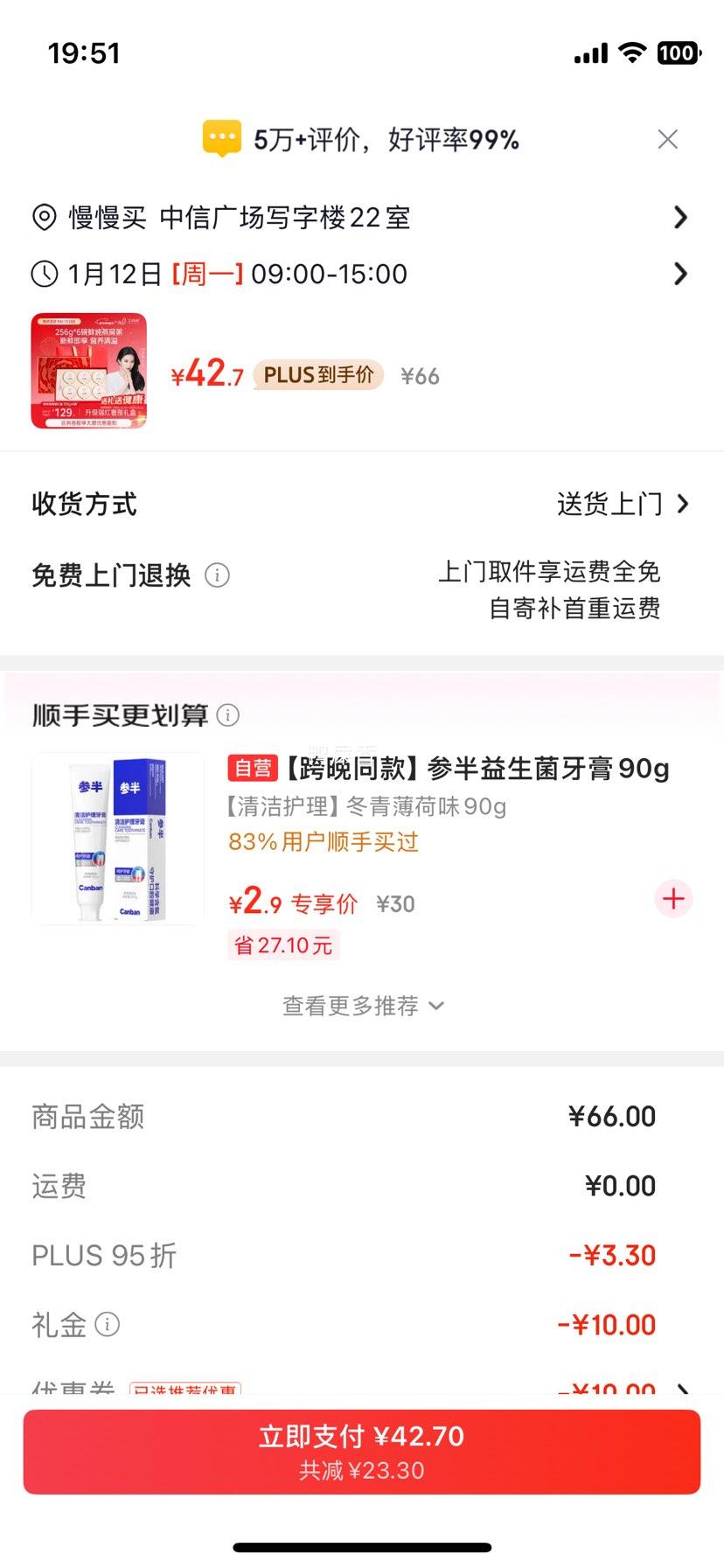Screen dimensions: 724x1568
Task: Expand 查看更多推荐 recommendations
Action: click(362, 1006)
